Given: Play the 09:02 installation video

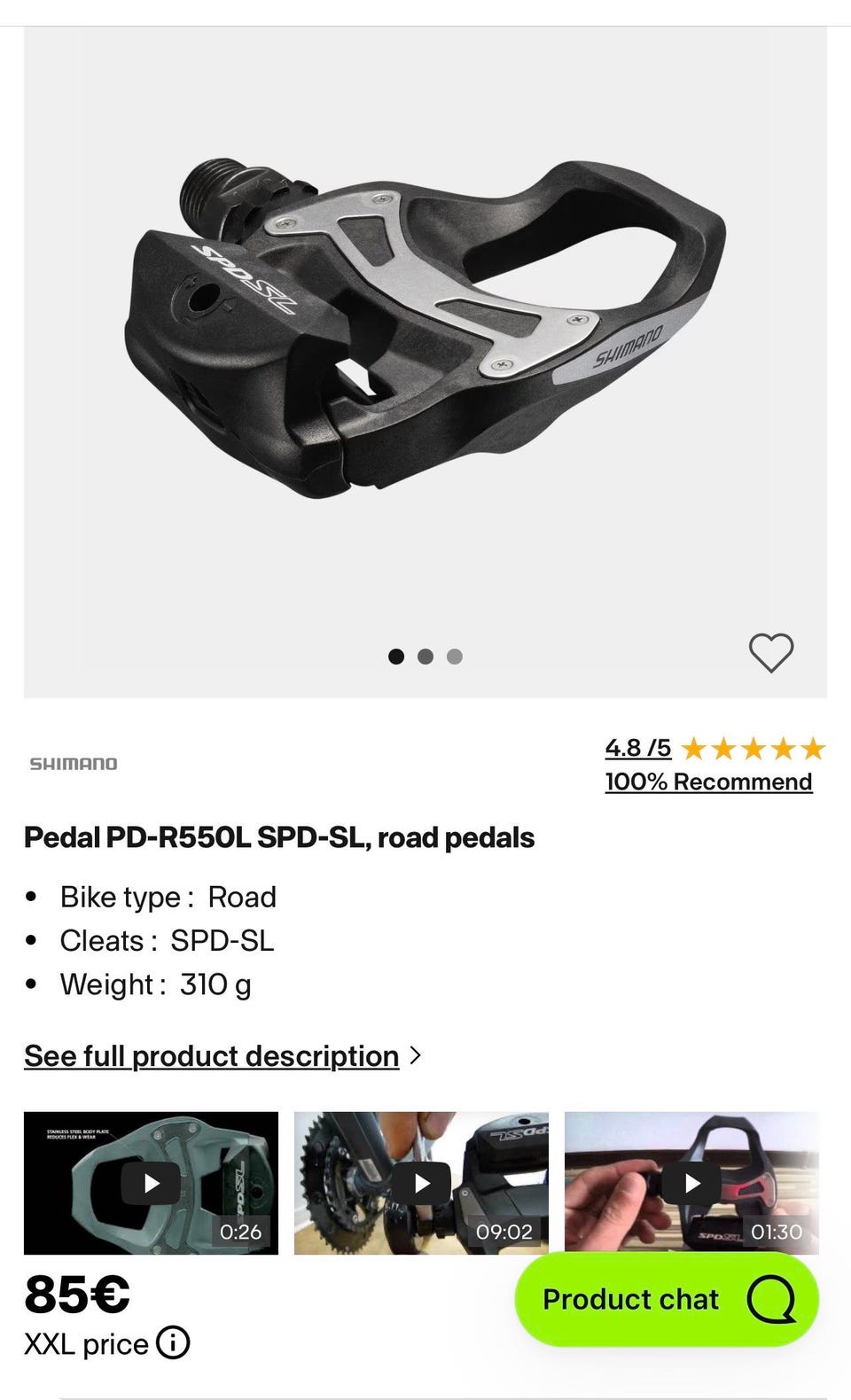Looking at the screenshot, I should click(421, 1183).
